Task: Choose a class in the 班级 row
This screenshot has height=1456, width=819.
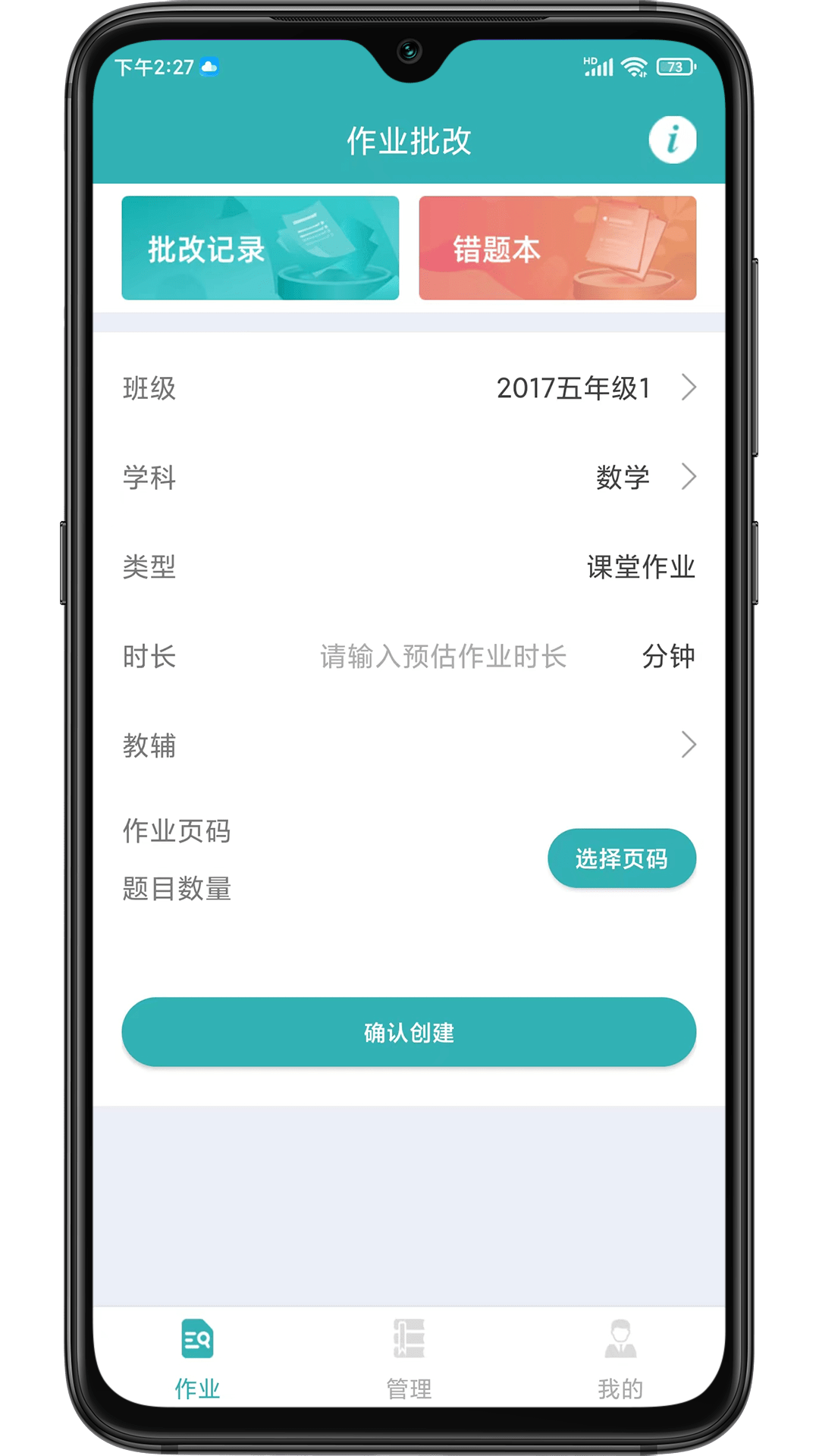Action: (x=409, y=388)
